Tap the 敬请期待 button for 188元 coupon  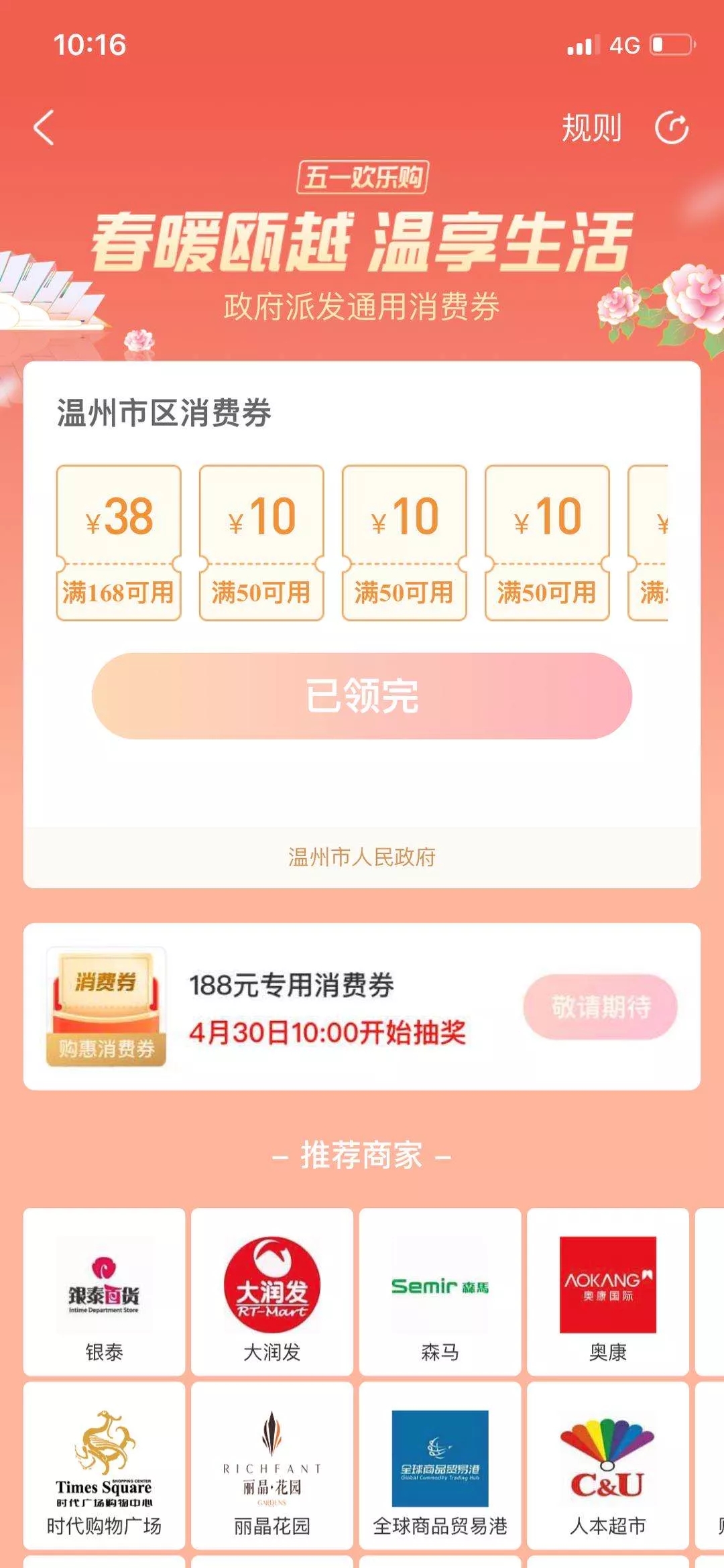pyautogui.click(x=600, y=1006)
